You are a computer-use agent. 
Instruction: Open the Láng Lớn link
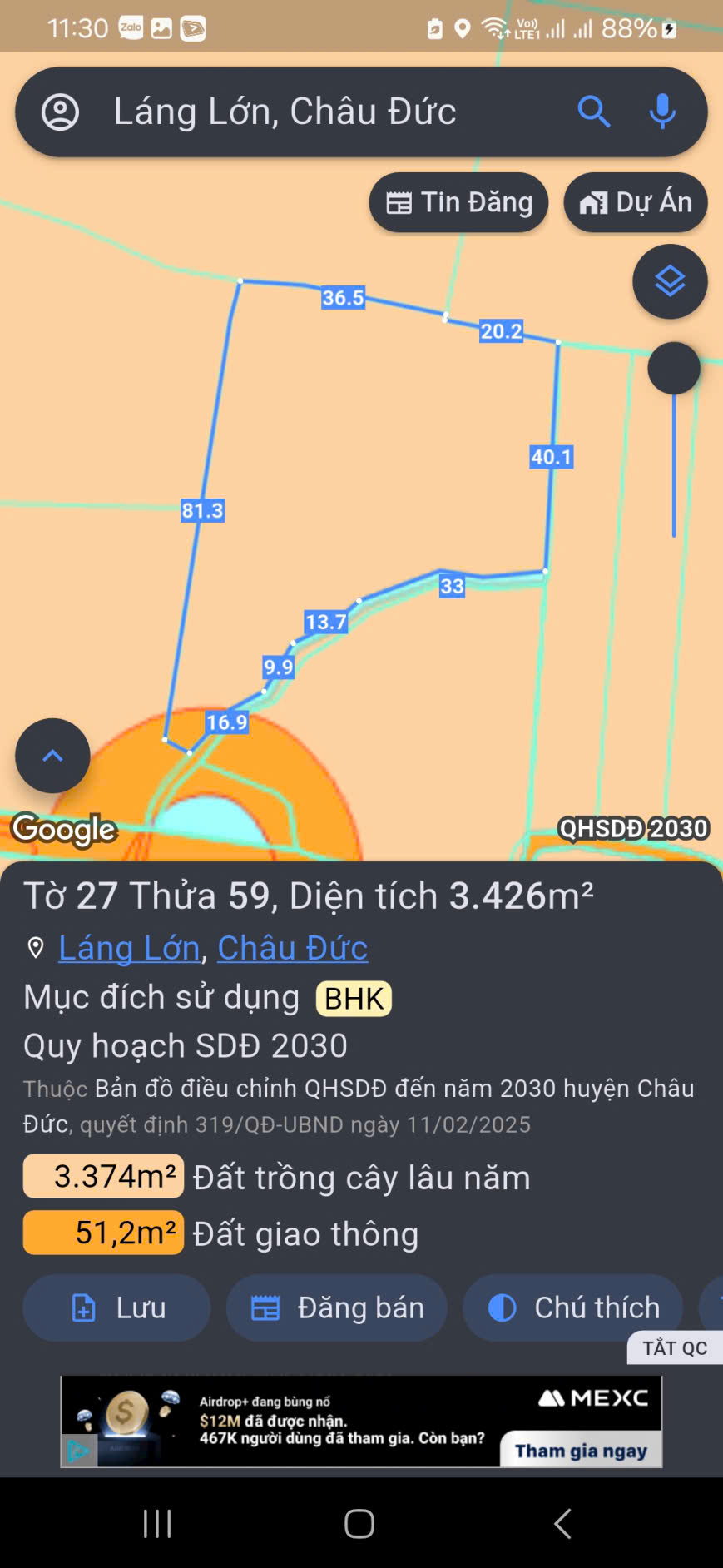pos(129,948)
